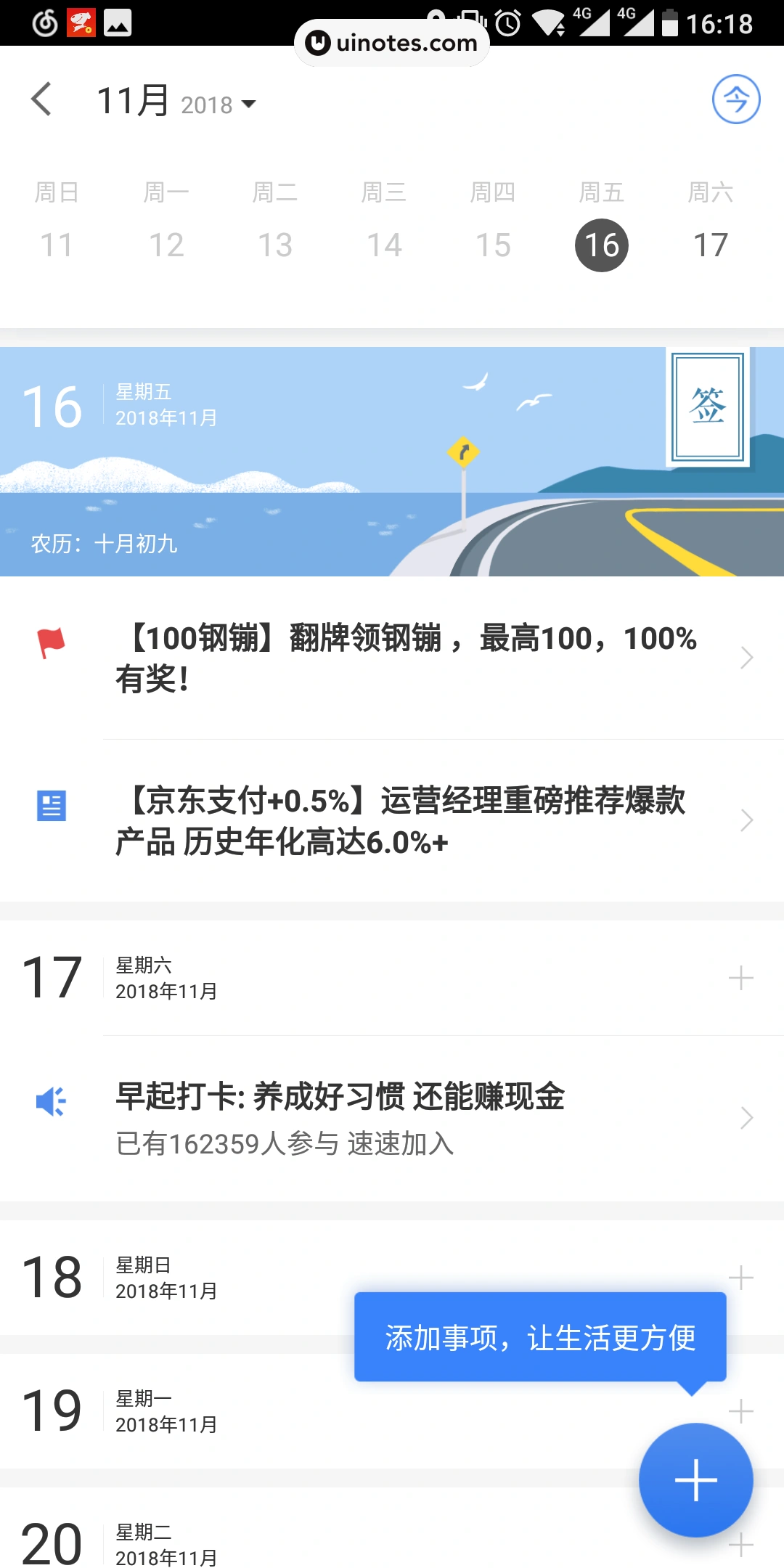
Task: Open the 早起打卡 check-in activity
Action: [x=407, y=1118]
